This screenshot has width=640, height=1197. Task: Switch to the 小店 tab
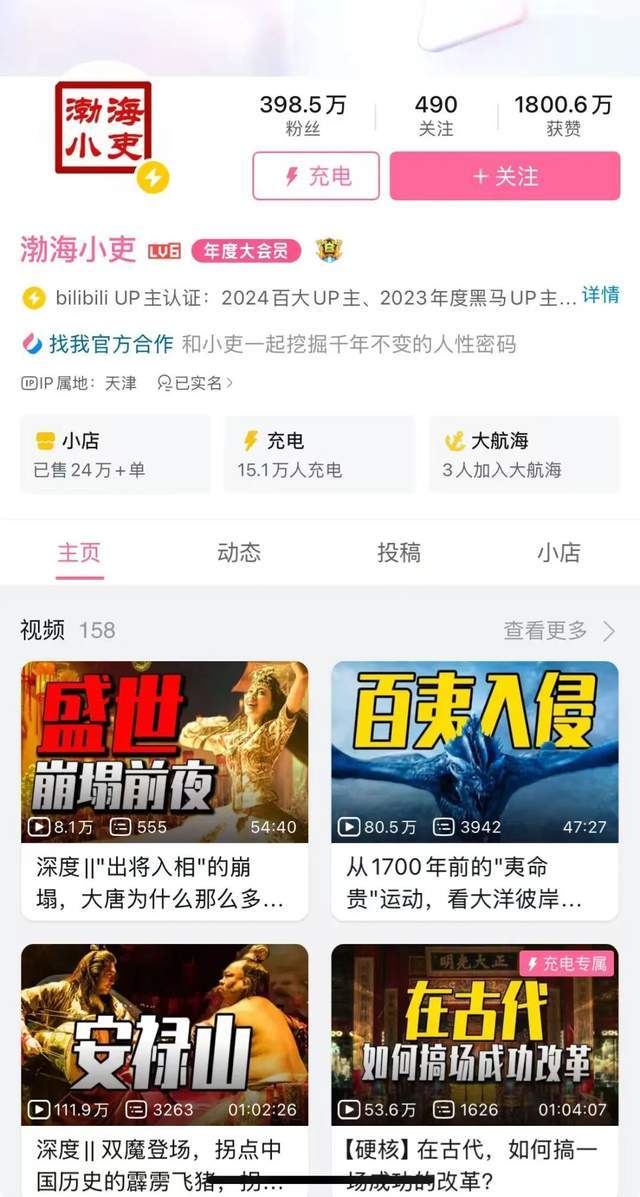(x=558, y=552)
